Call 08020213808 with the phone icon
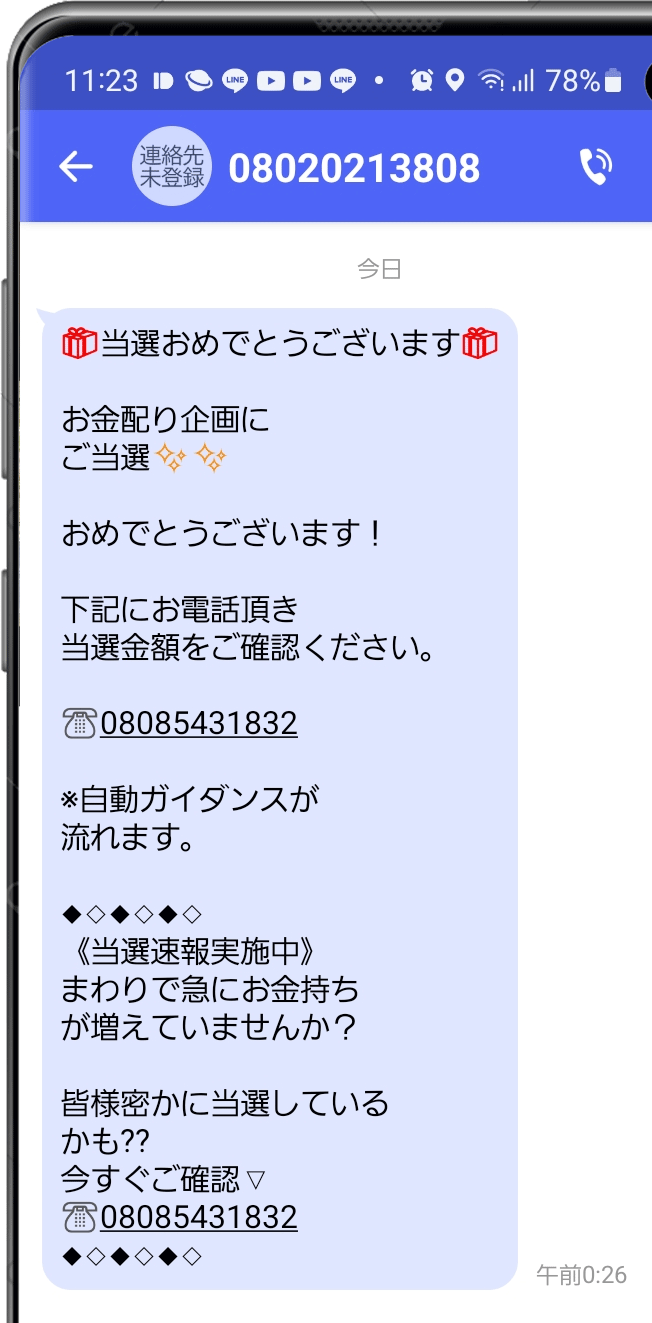 coord(596,168)
